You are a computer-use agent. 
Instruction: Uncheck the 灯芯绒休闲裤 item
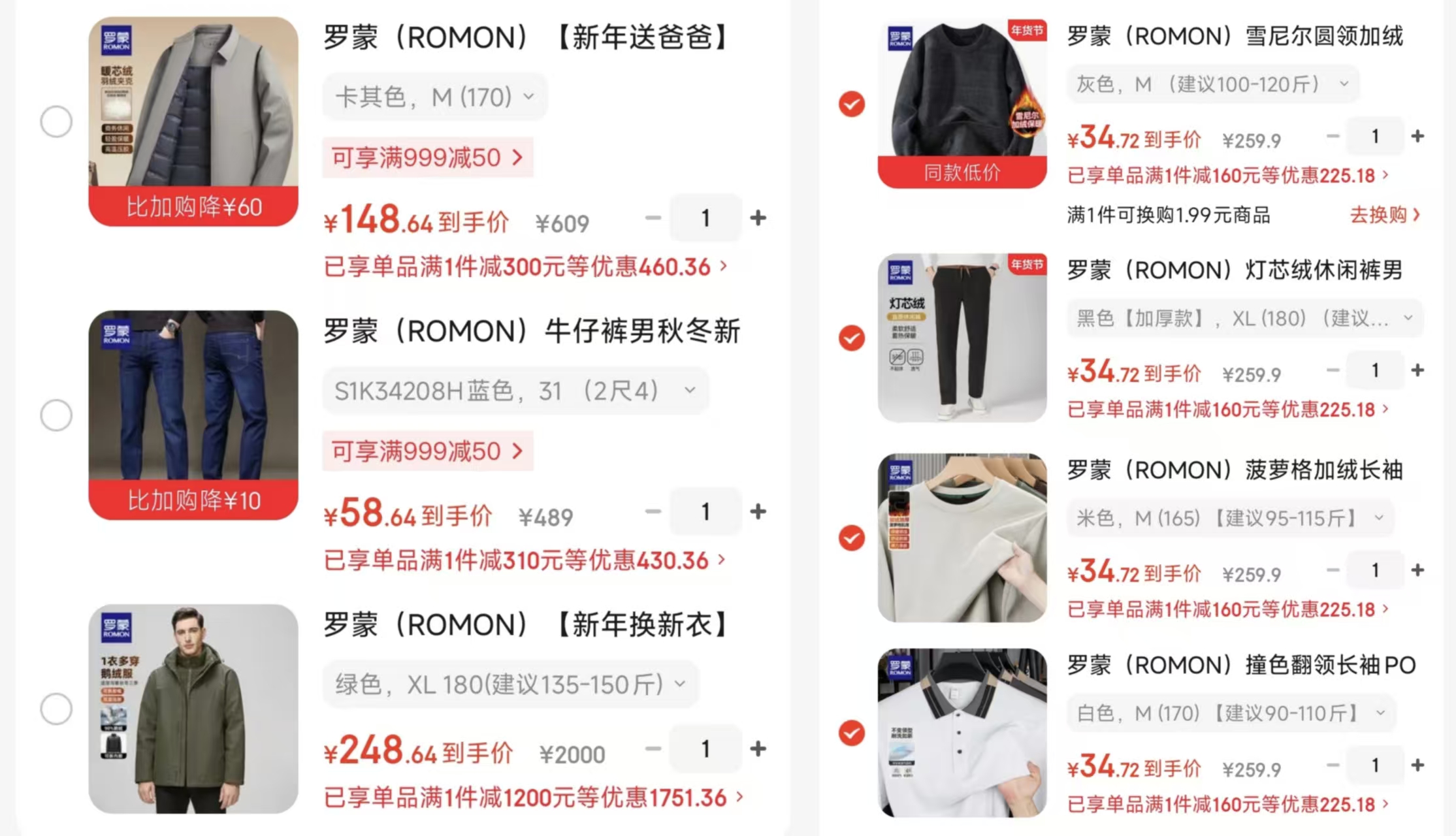[852, 338]
